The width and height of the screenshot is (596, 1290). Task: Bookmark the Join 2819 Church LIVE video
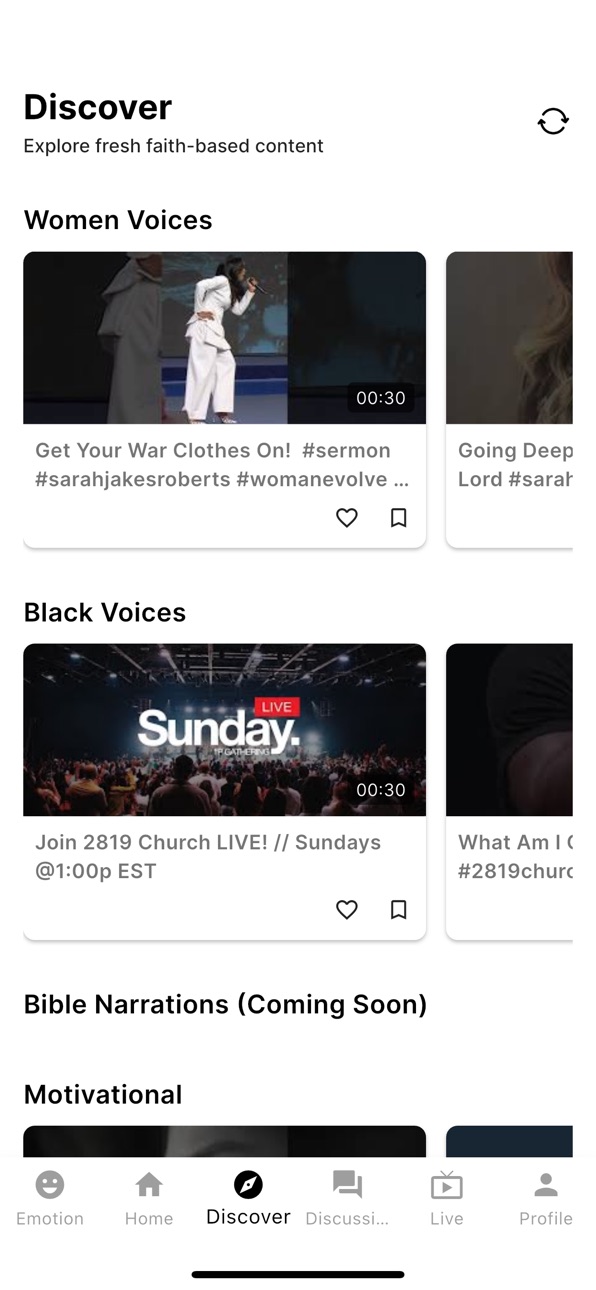(398, 910)
